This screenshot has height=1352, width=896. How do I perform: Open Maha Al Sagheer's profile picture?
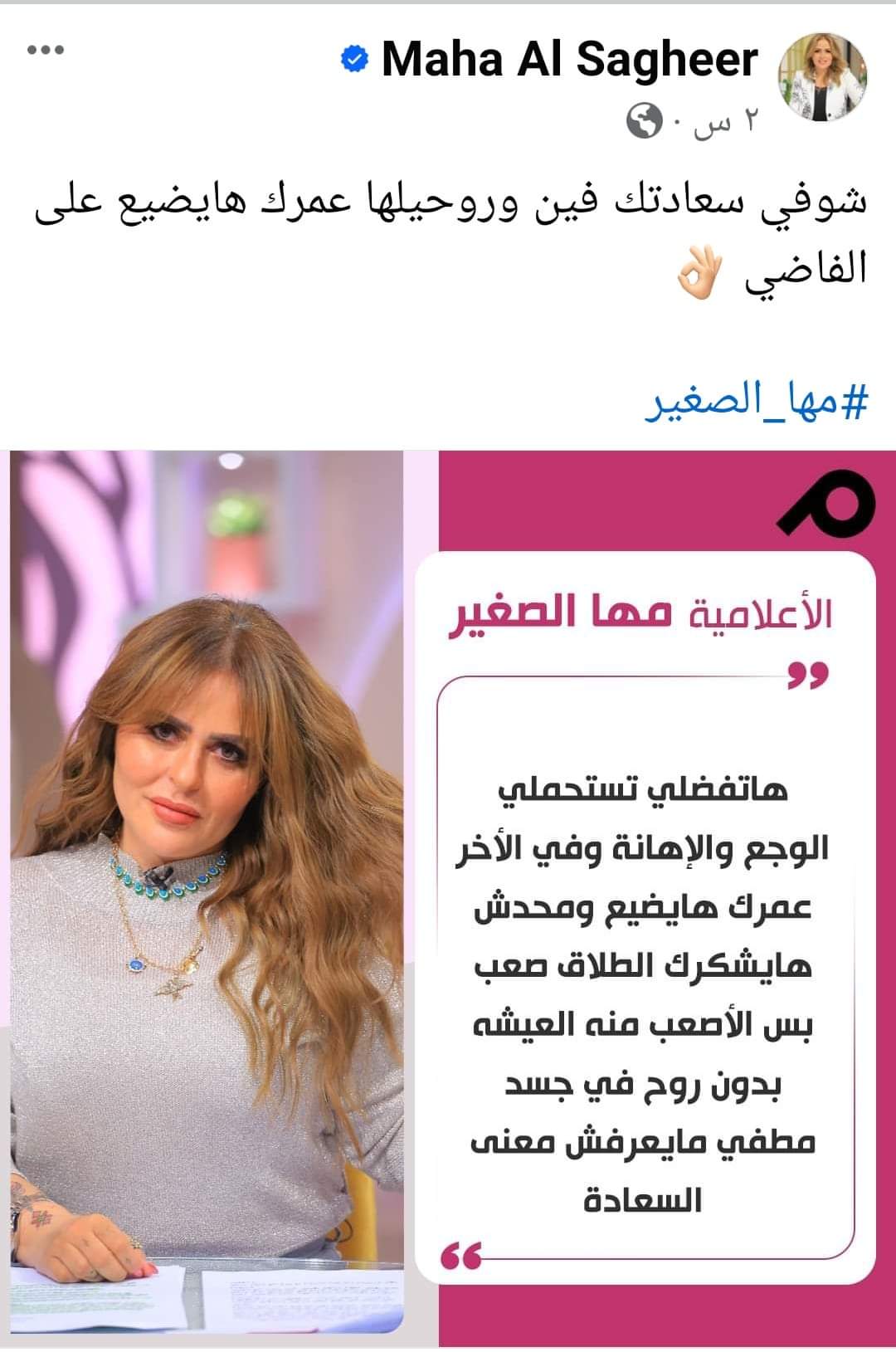pos(822,78)
